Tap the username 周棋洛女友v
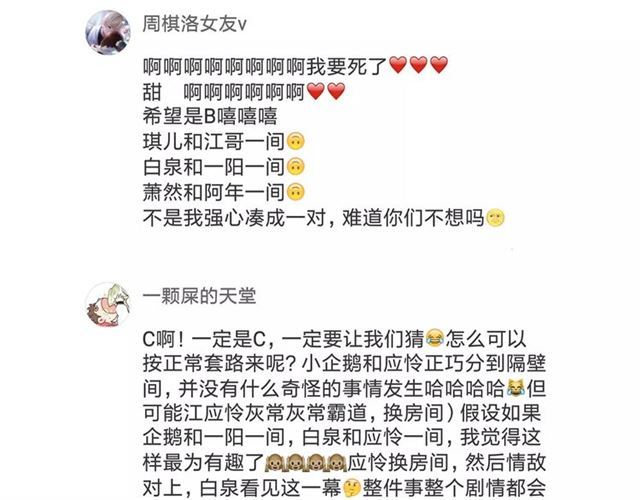The image size is (640, 500). 196,23
